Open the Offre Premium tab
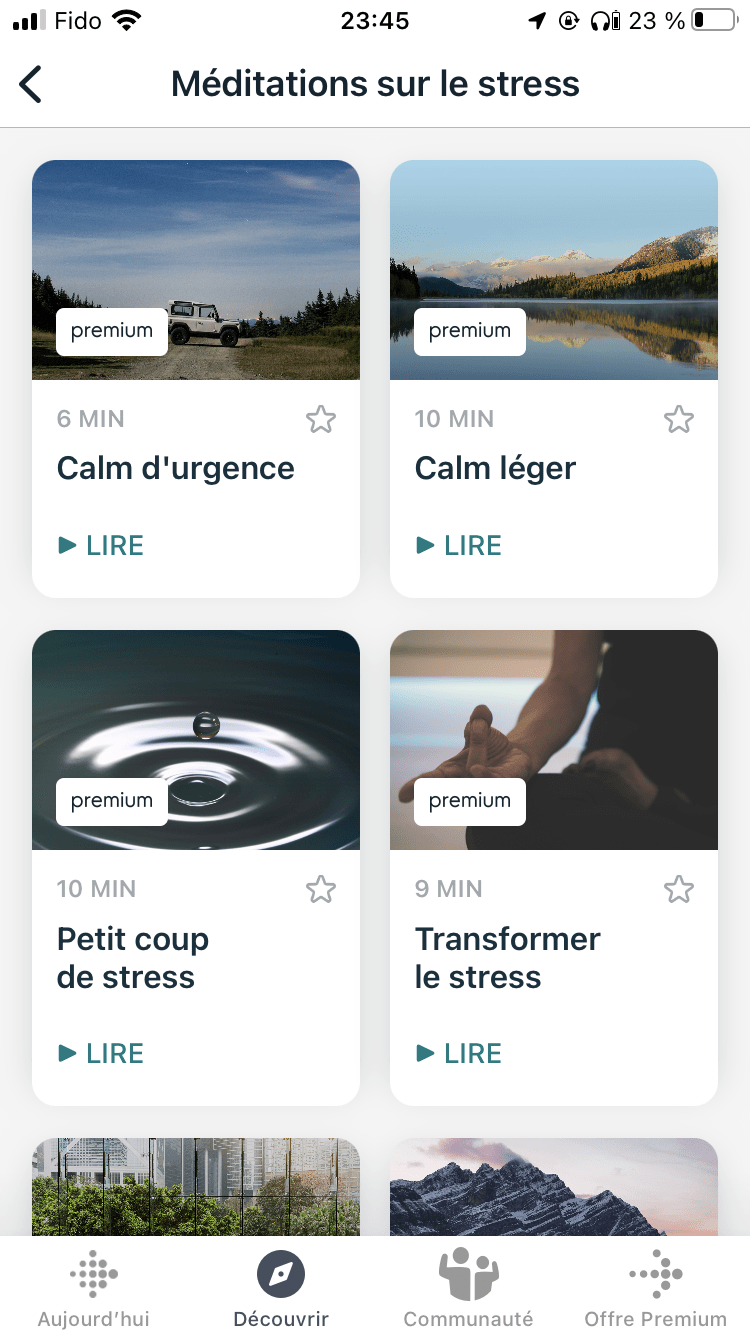The image size is (750, 1334). pyautogui.click(x=656, y=1290)
